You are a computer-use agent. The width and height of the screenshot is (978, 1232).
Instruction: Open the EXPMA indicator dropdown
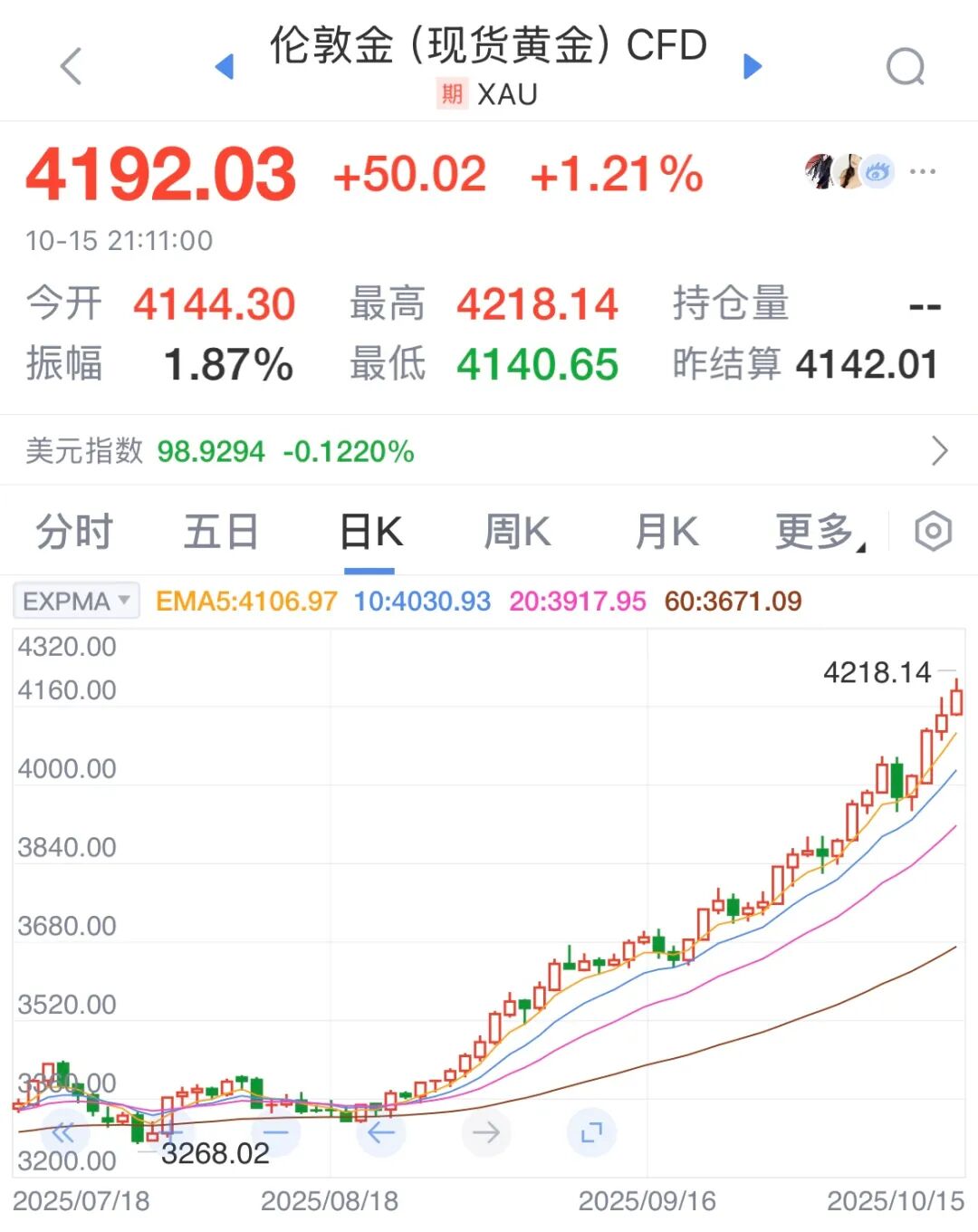tap(75, 600)
